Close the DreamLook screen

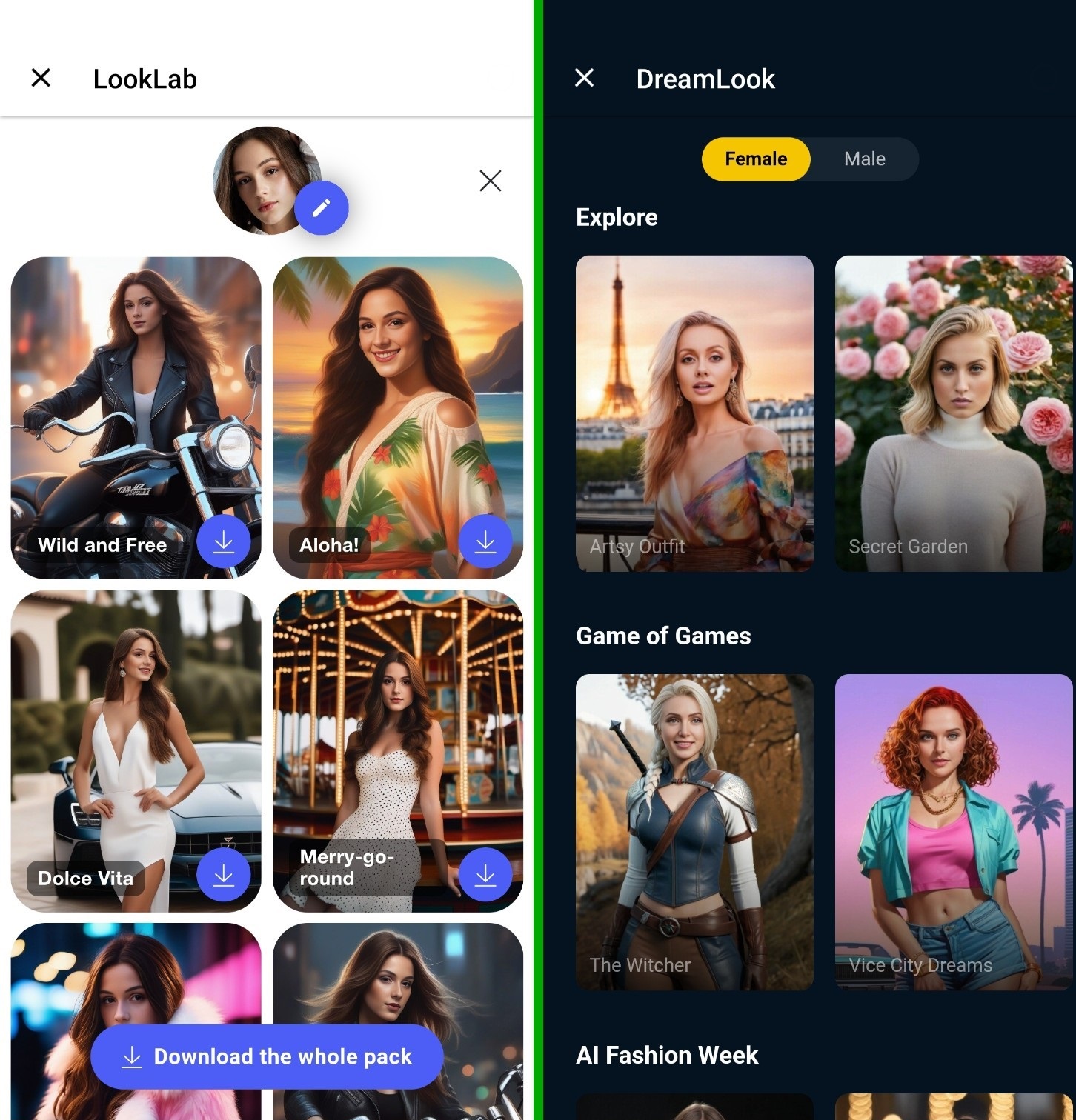585,78
